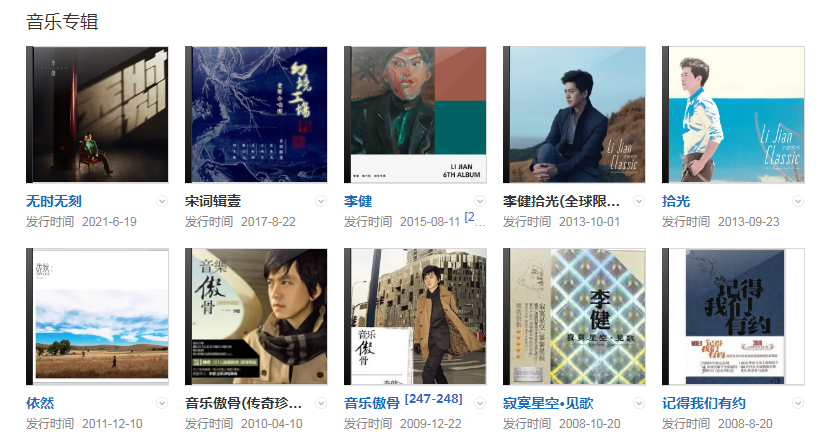Expand details arrow for 记得我们有约
Screen dimensions: 831x442
tap(798, 403)
